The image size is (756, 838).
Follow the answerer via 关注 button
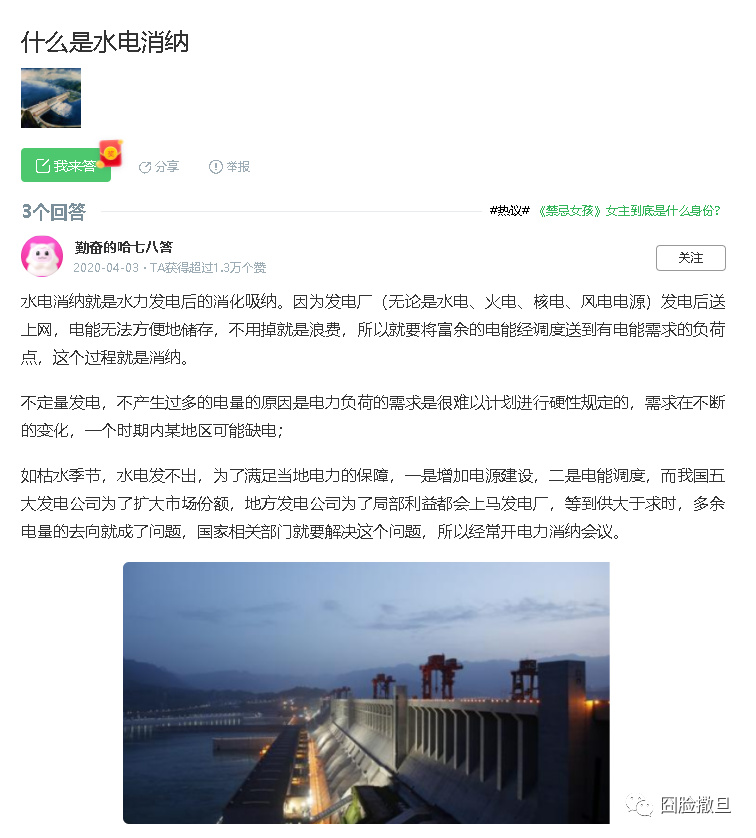tap(691, 258)
